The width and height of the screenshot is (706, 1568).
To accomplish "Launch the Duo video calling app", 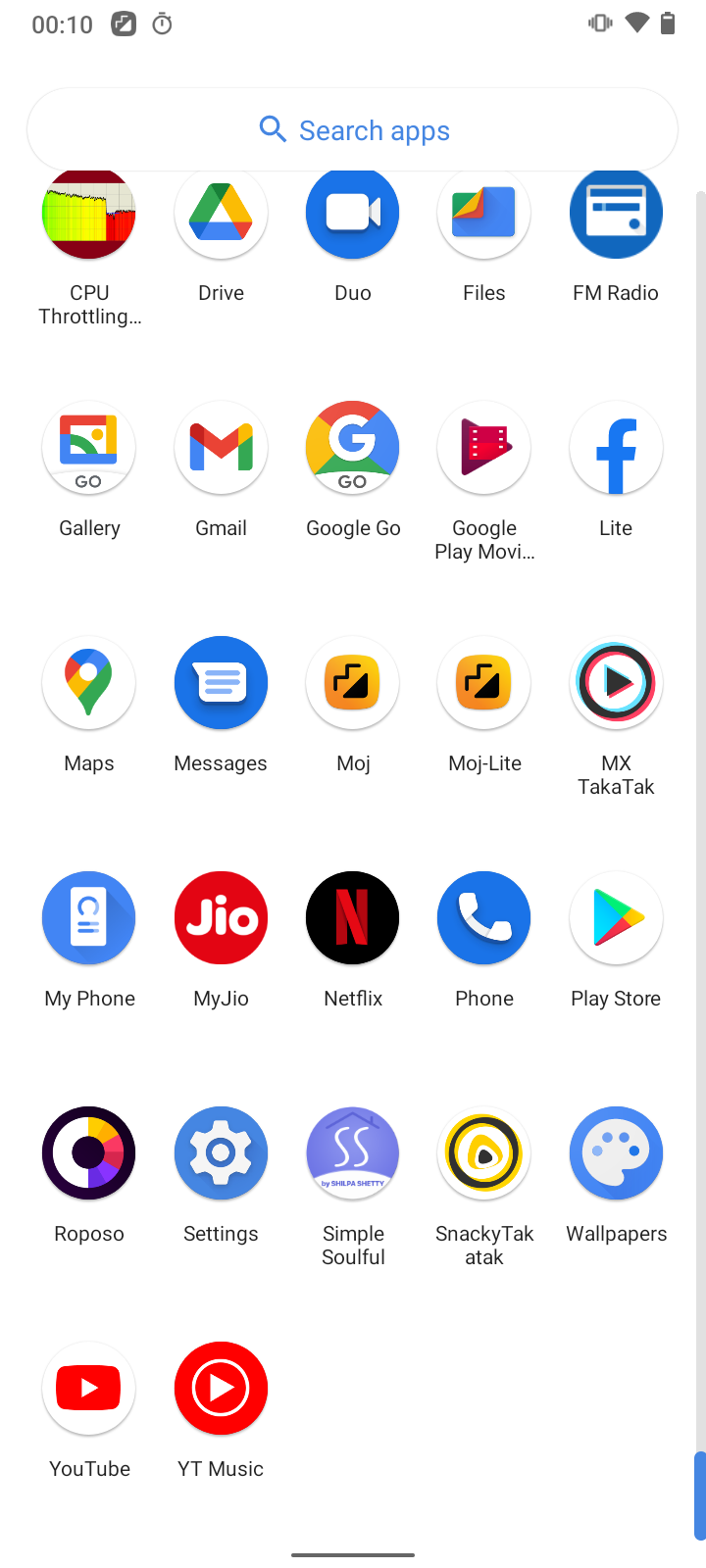I will 353,216.
